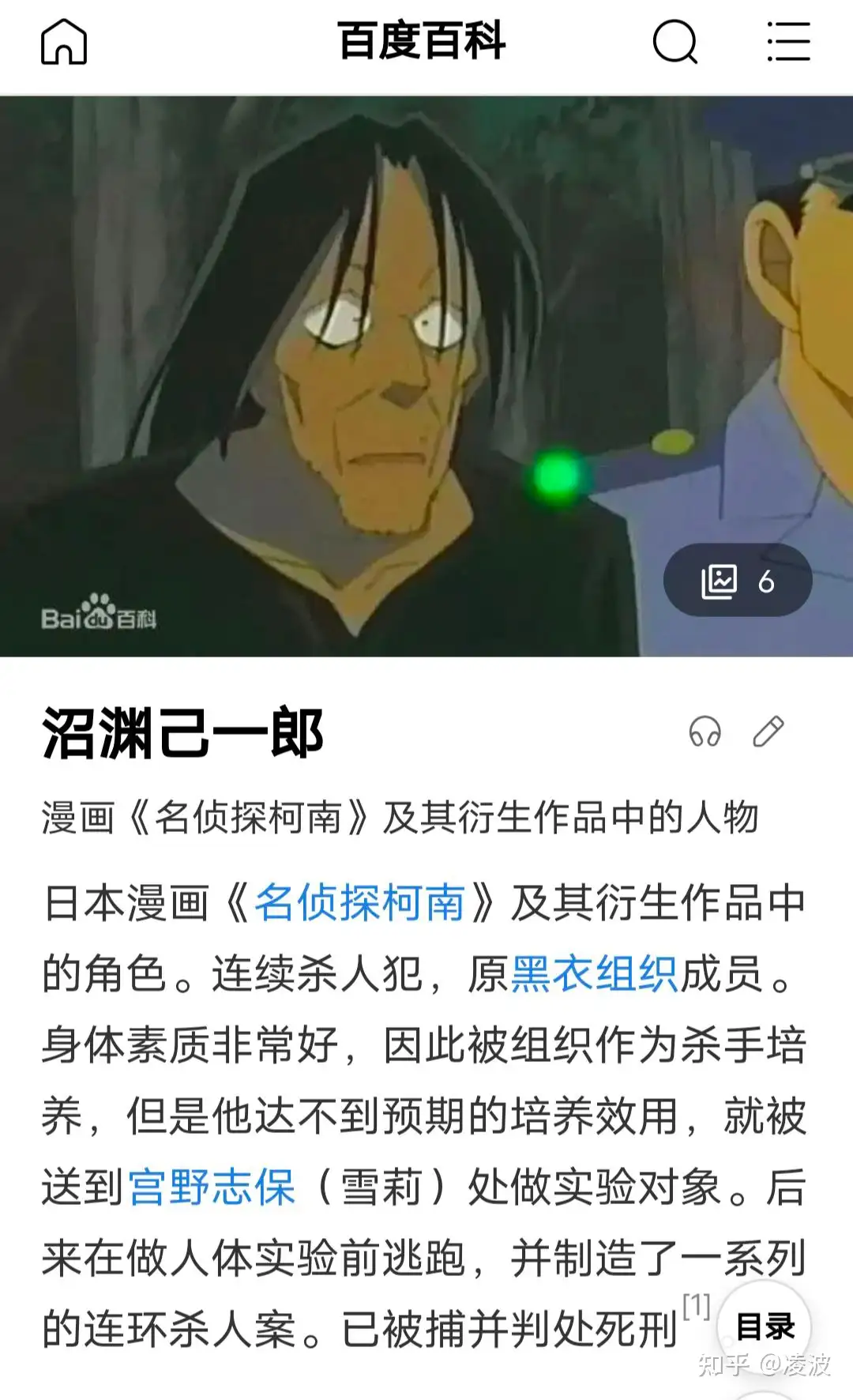Open the menu list icon

click(x=788, y=42)
